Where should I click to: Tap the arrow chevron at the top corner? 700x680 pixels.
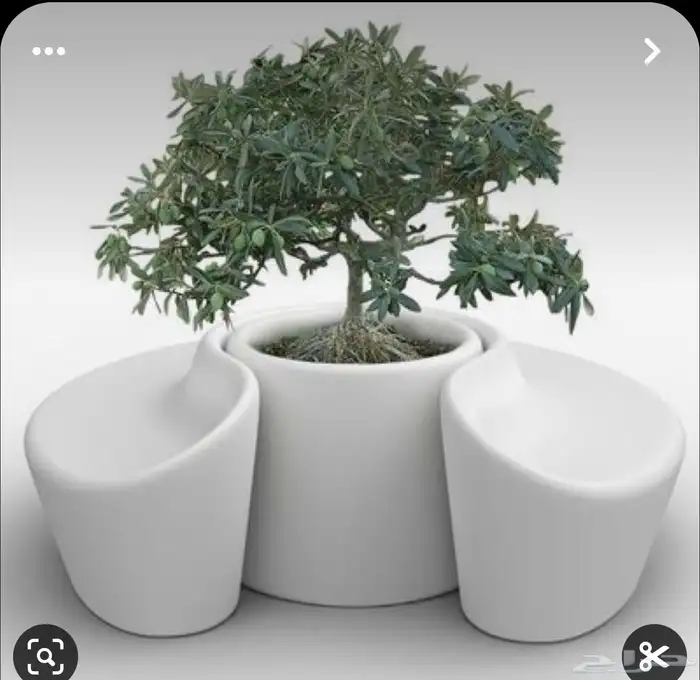click(x=652, y=51)
